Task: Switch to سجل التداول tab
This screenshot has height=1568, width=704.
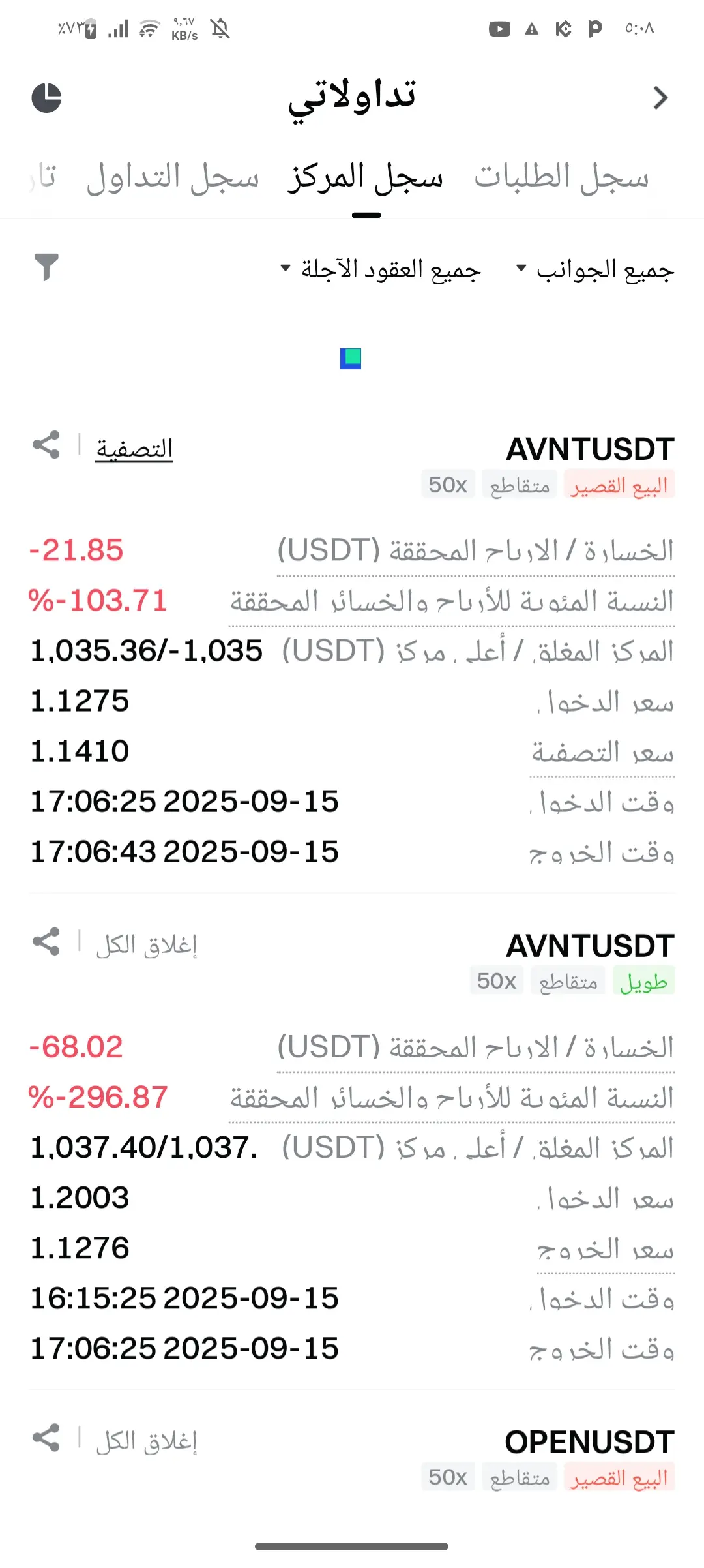Action: (x=173, y=177)
